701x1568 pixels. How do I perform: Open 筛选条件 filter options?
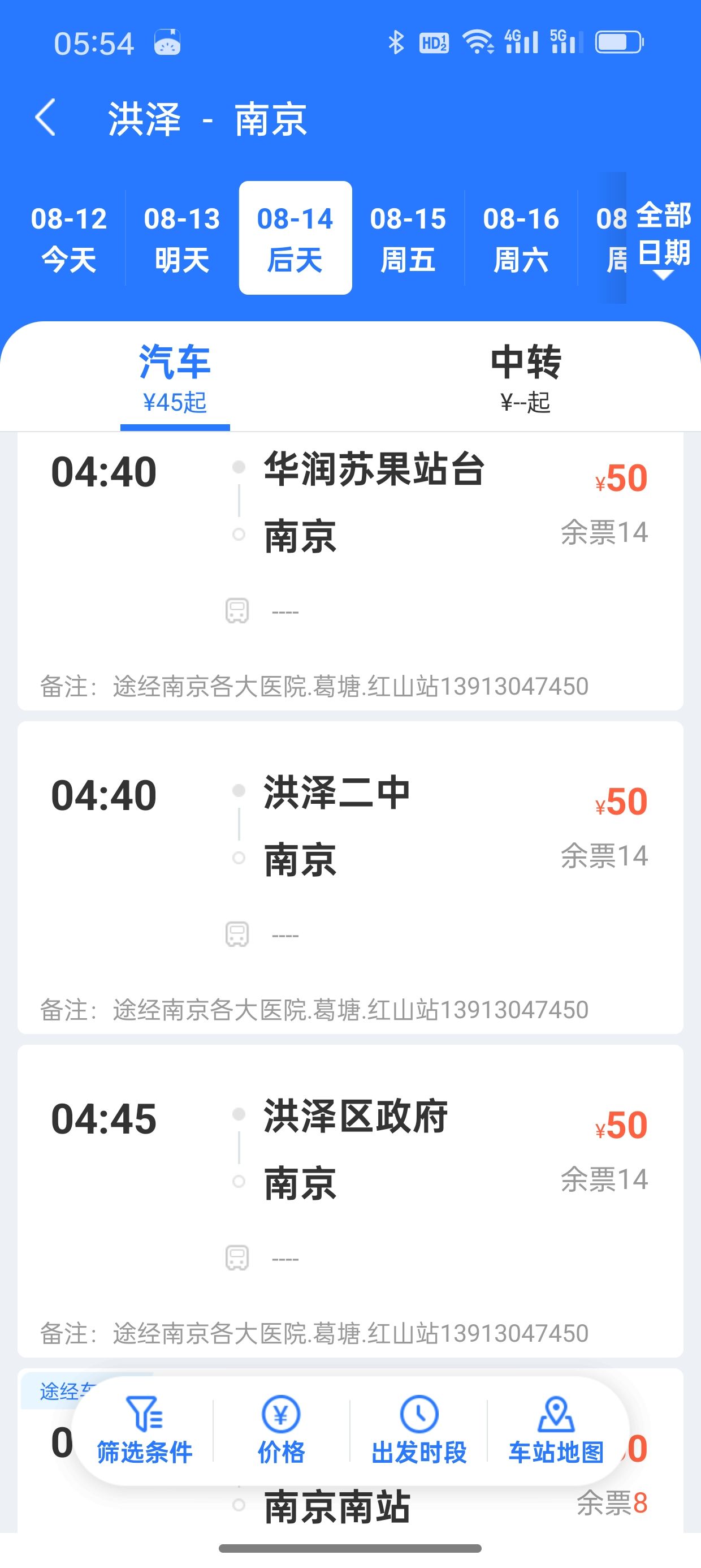pyautogui.click(x=144, y=1431)
